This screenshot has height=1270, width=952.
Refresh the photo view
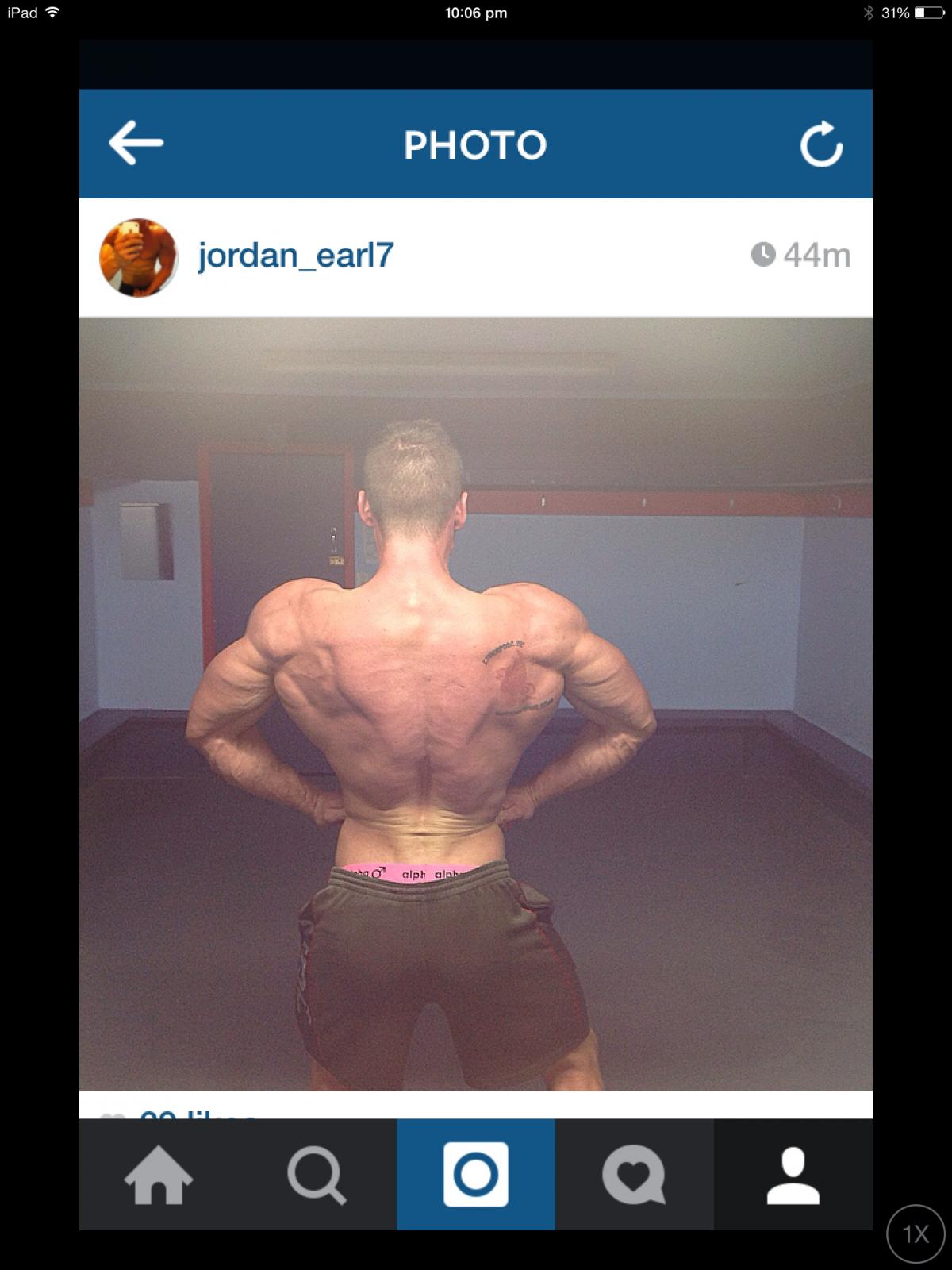pos(821,144)
